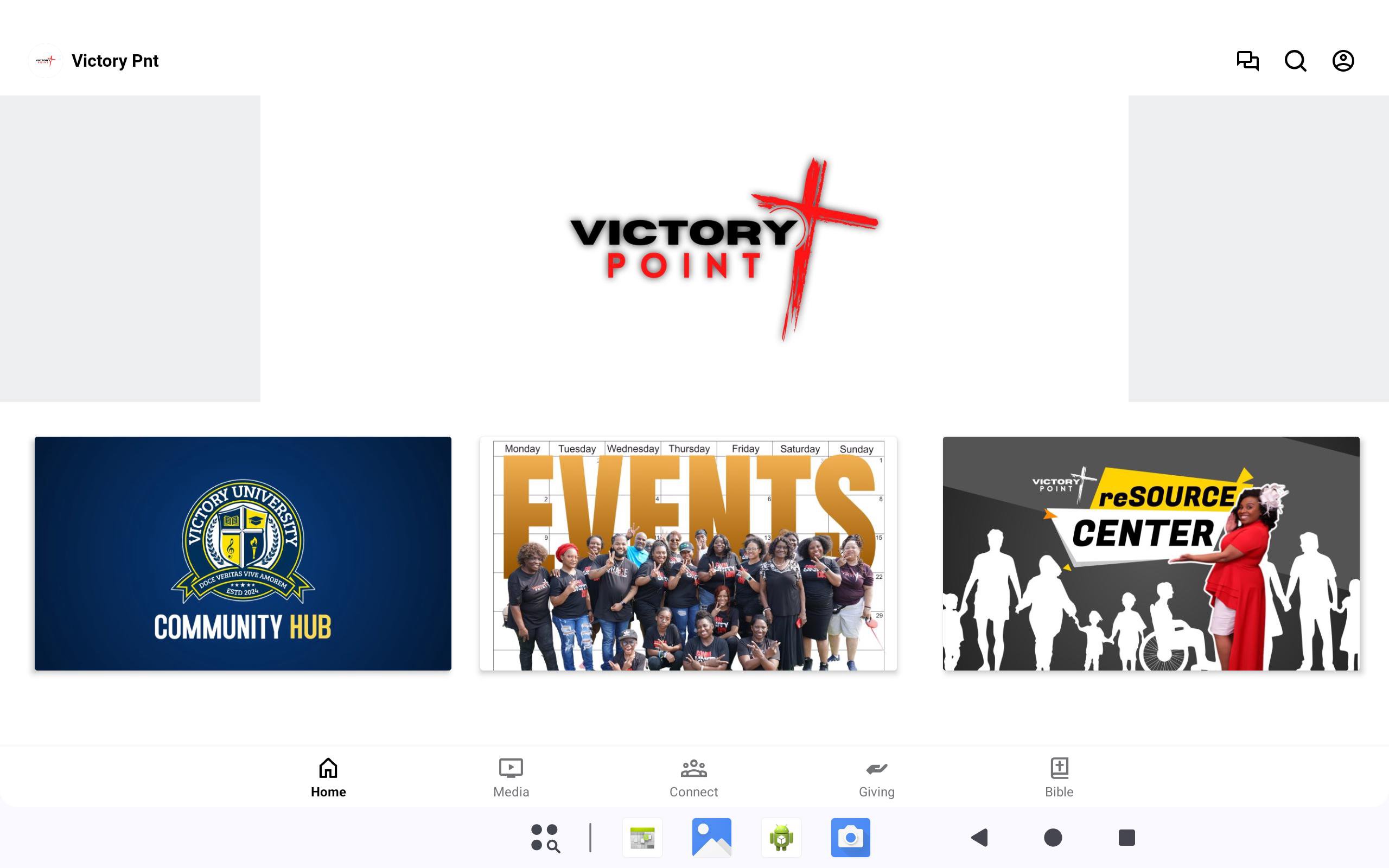
Task: Open search from the top bar
Action: (1295, 60)
